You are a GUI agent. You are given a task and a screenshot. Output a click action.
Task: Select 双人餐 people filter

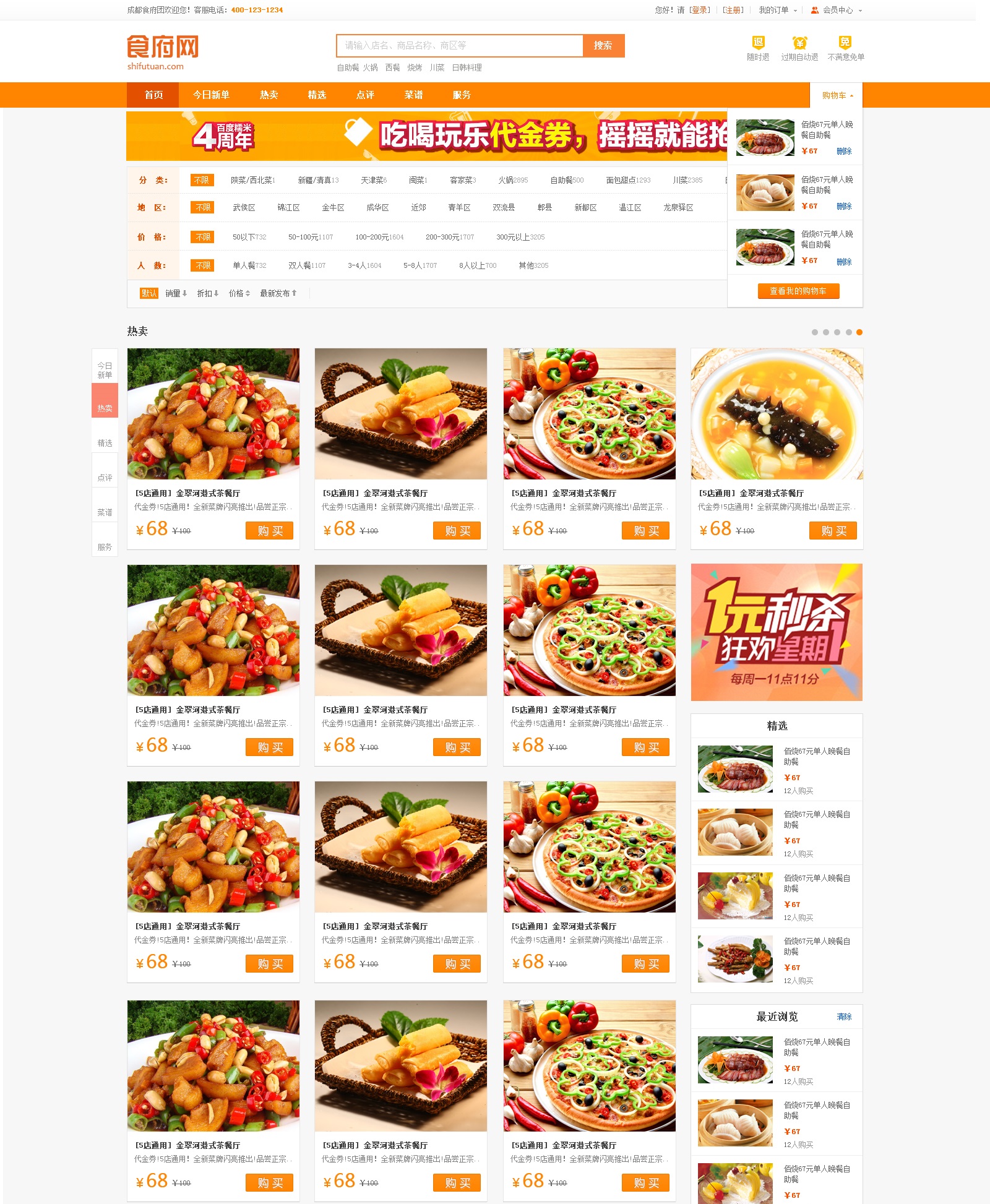point(306,265)
